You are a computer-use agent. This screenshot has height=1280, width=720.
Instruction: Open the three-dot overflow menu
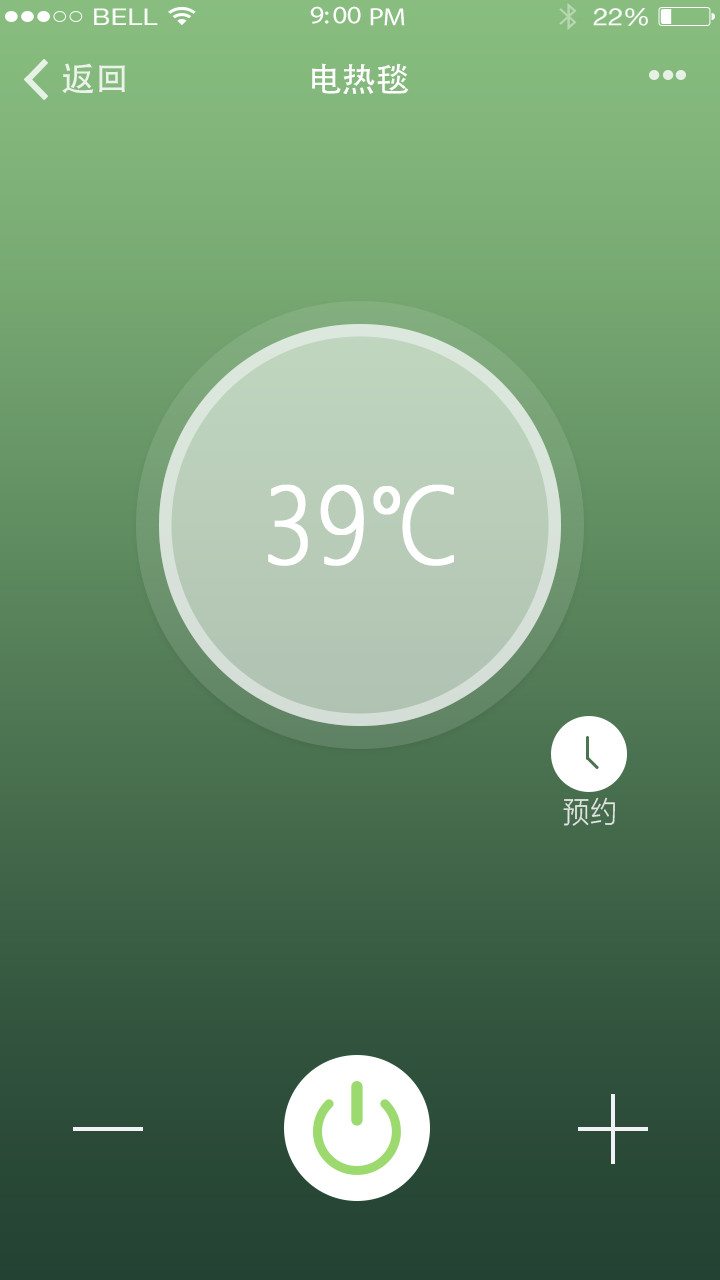click(x=667, y=75)
